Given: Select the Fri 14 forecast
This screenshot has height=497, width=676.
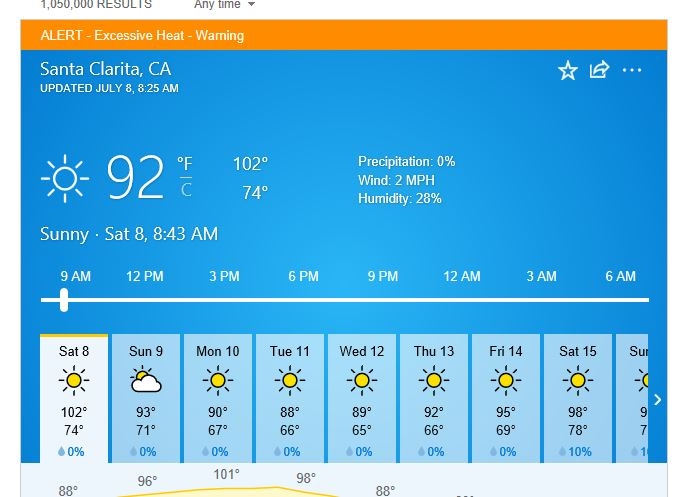Looking at the screenshot, I should click(506, 398).
